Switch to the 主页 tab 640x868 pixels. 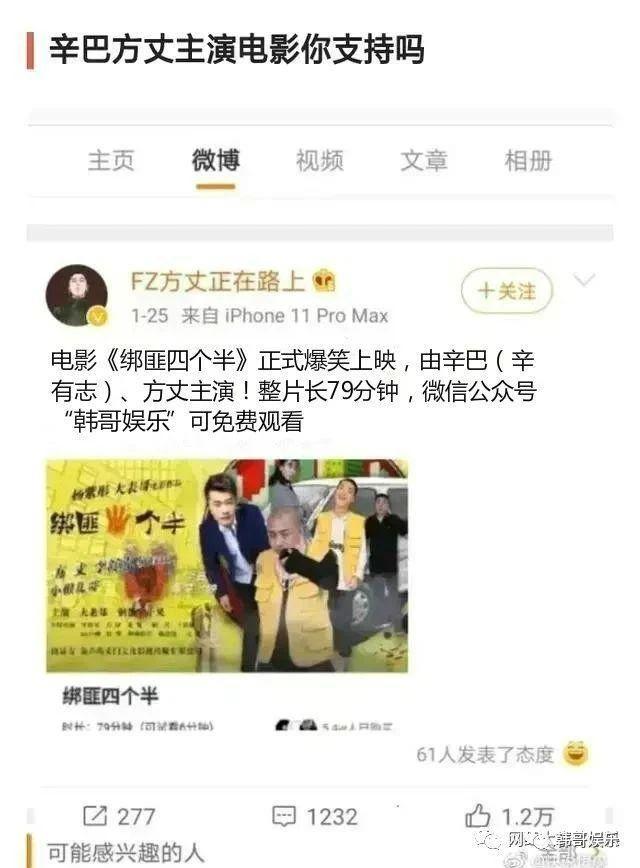[x=111, y=160]
